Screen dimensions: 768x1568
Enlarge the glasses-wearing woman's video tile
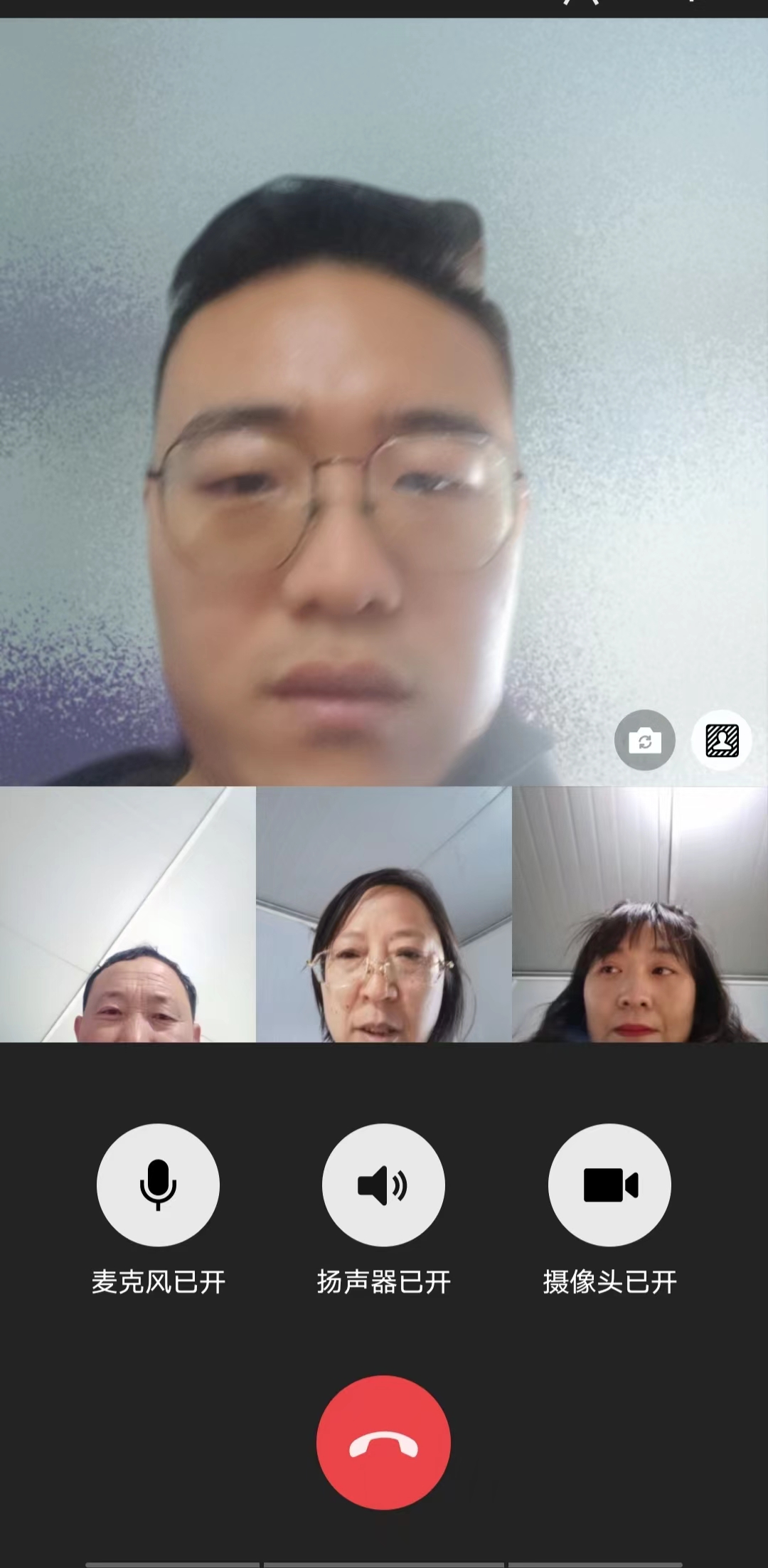(x=384, y=914)
